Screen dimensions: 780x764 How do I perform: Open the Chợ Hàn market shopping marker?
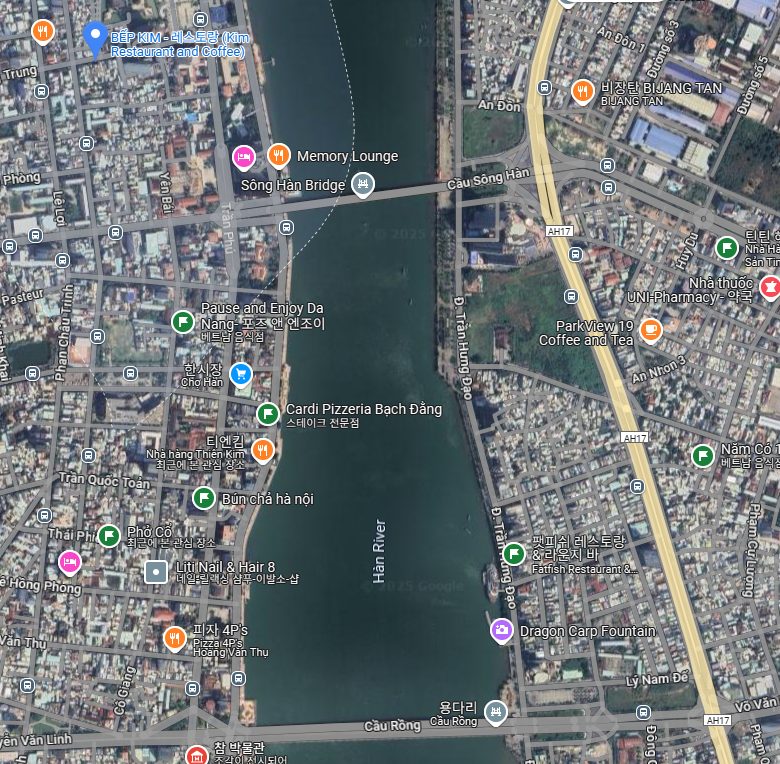coord(240,374)
